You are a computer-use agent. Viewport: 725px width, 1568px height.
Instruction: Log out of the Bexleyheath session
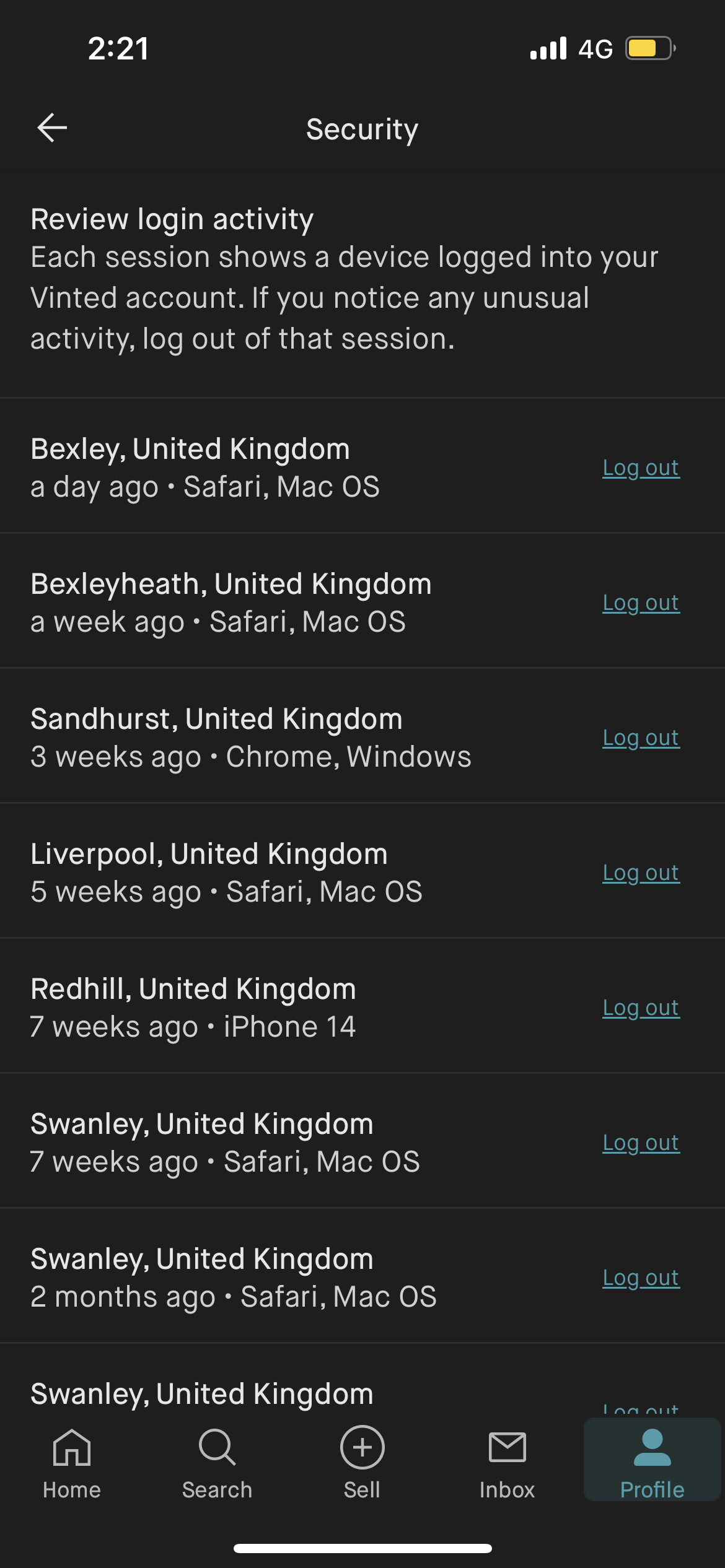[641, 603]
